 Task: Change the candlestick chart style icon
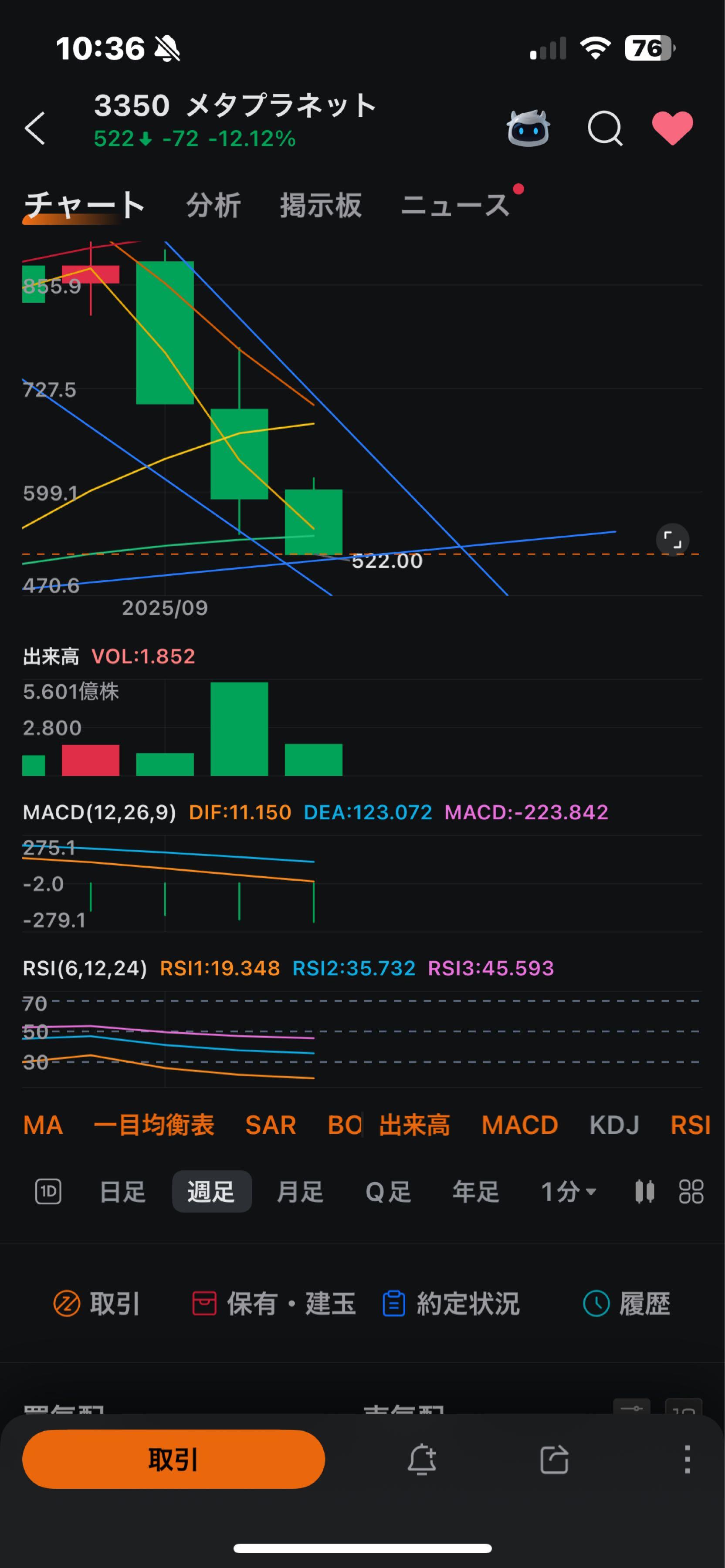(644, 1191)
